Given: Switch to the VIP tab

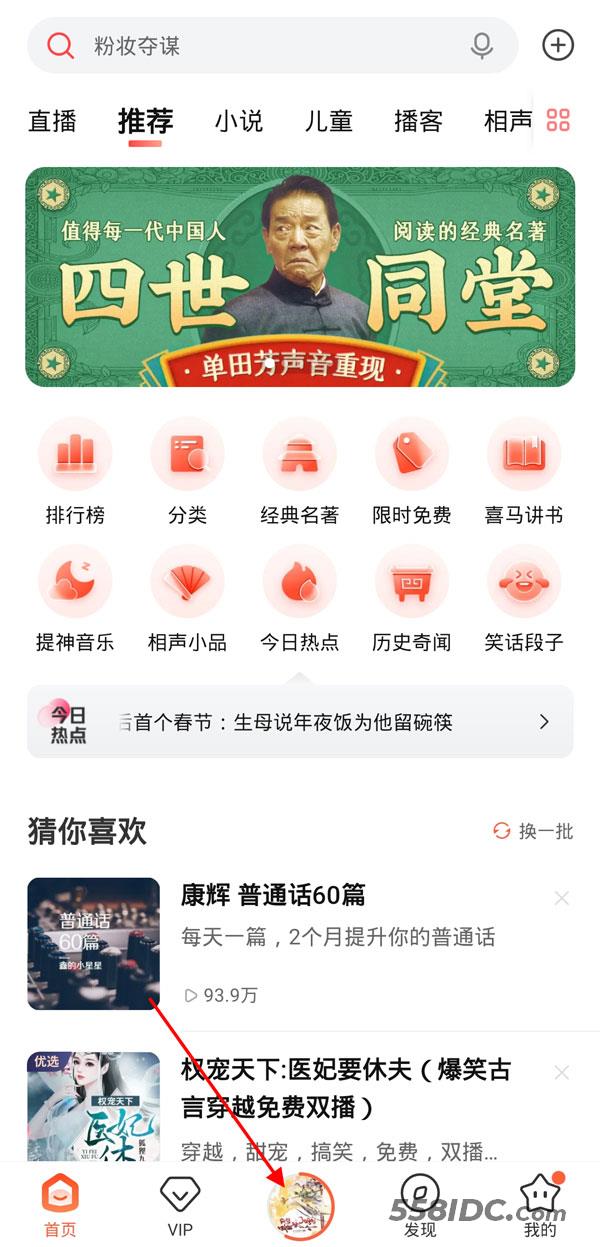Looking at the screenshot, I should (x=180, y=1205).
